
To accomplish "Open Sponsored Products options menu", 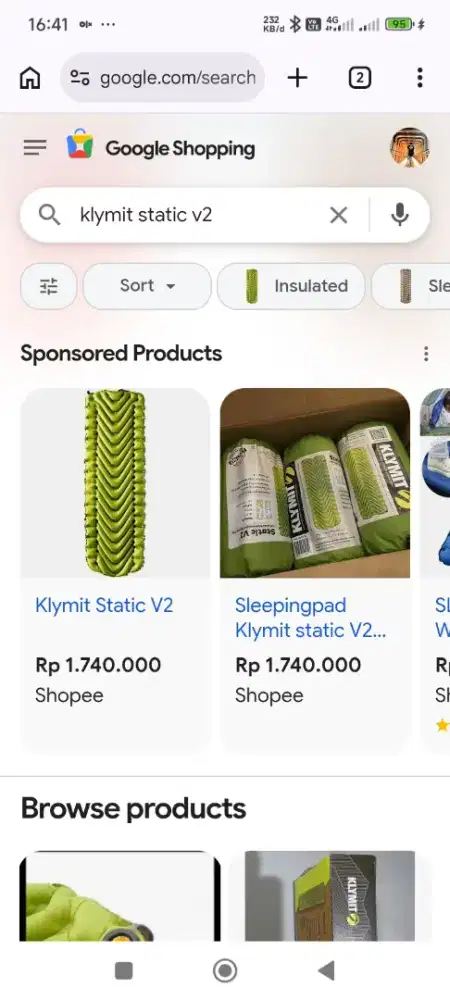I will [426, 354].
